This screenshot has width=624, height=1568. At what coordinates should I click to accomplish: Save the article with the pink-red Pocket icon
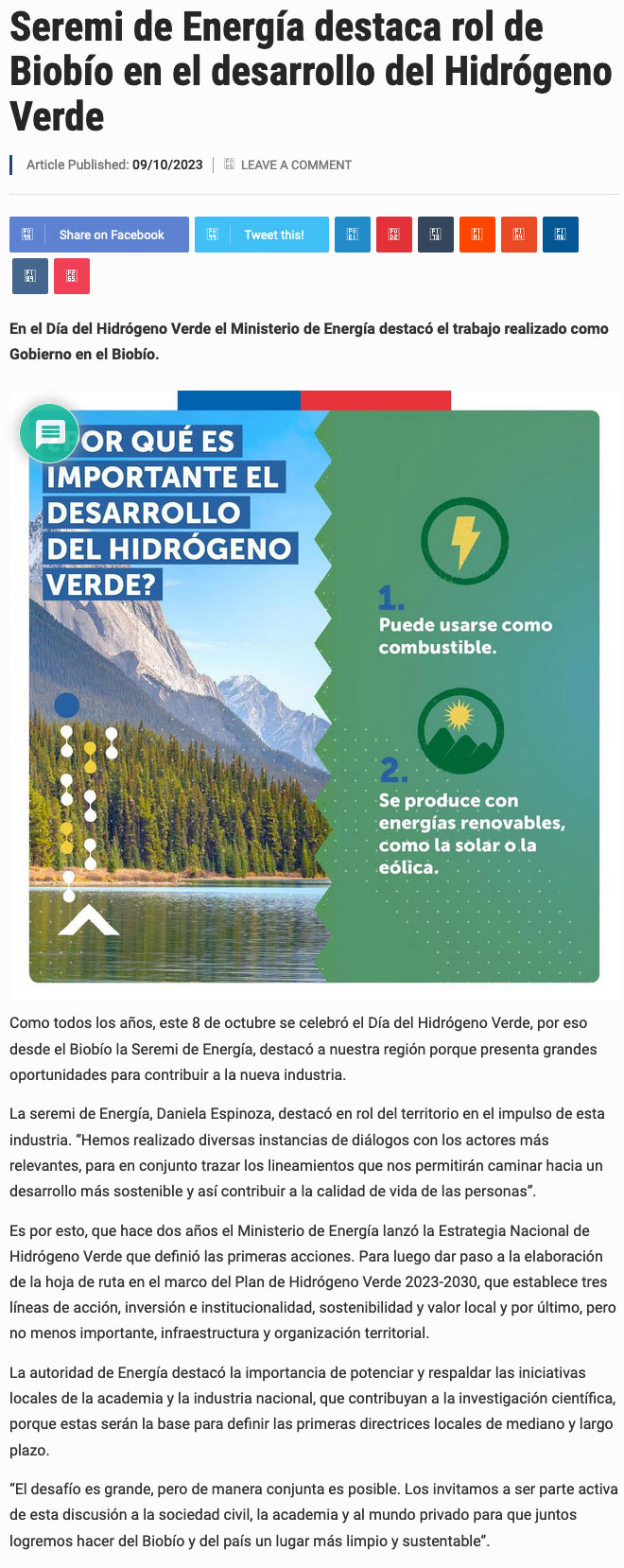(x=72, y=276)
